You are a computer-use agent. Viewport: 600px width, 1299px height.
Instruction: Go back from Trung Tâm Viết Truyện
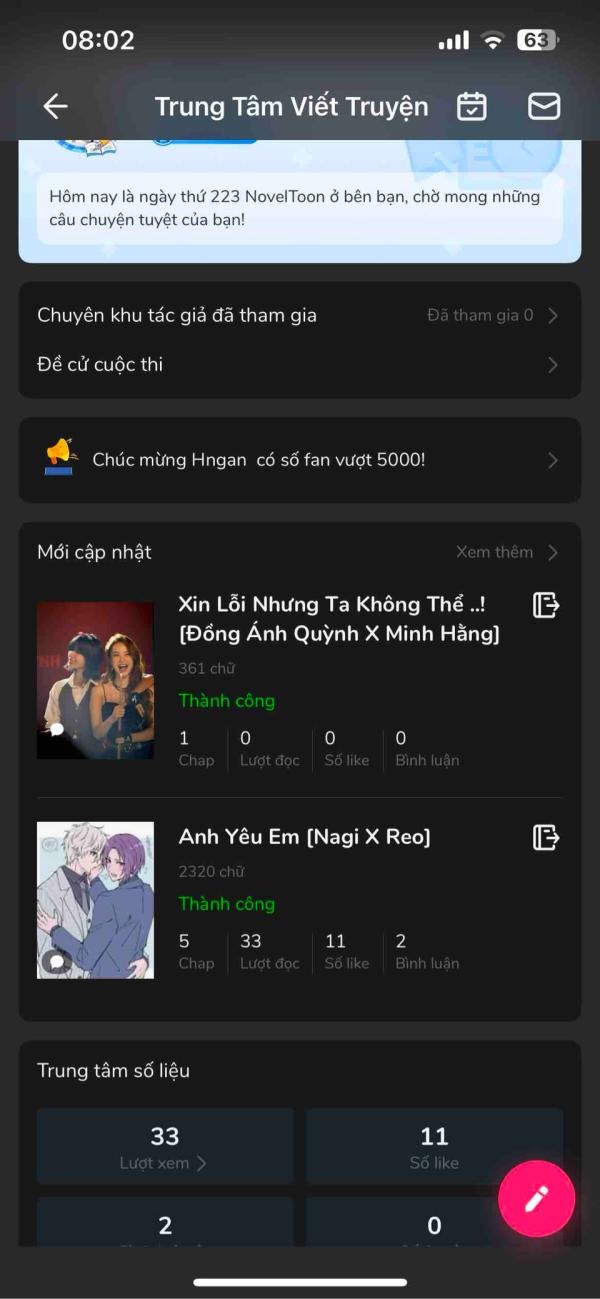pos(55,106)
